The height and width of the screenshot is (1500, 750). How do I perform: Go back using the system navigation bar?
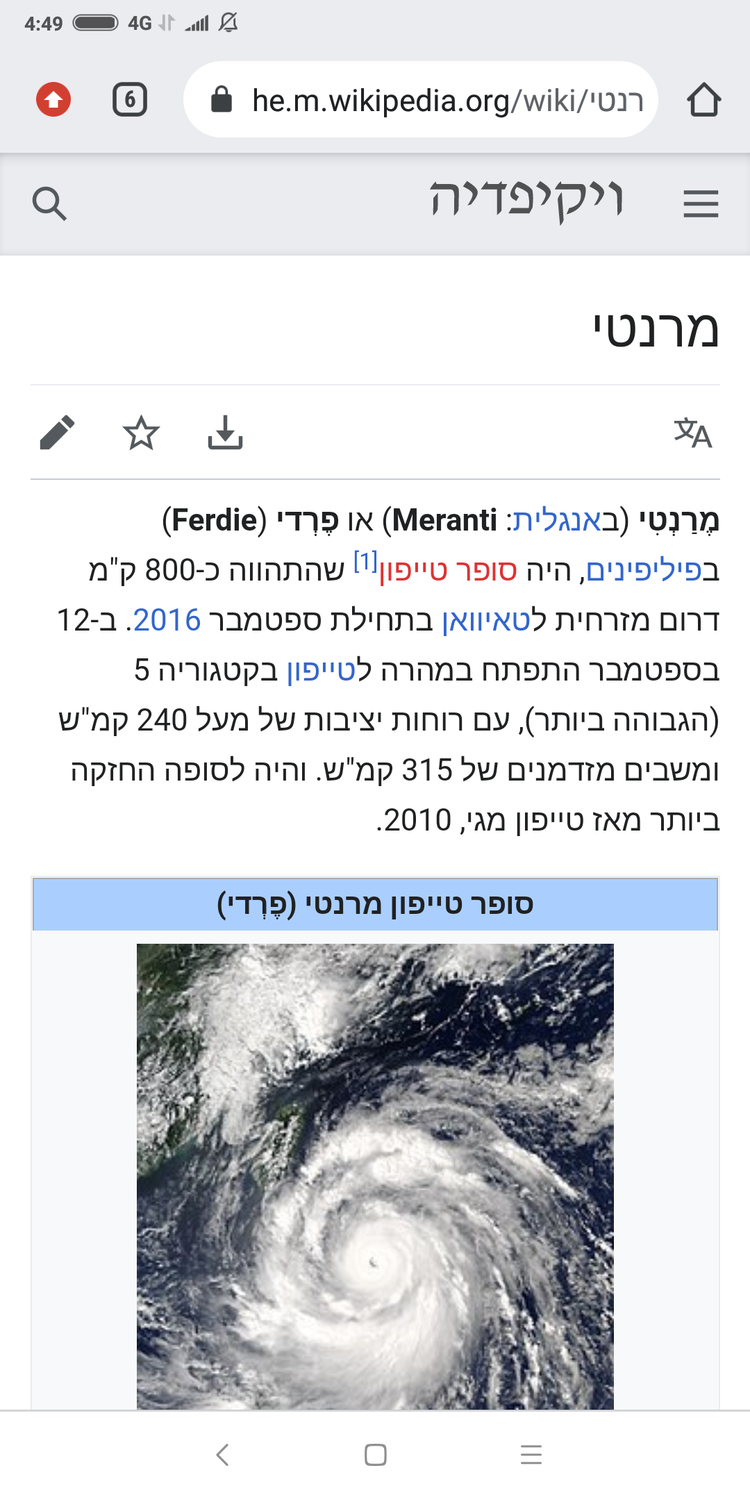click(223, 1455)
